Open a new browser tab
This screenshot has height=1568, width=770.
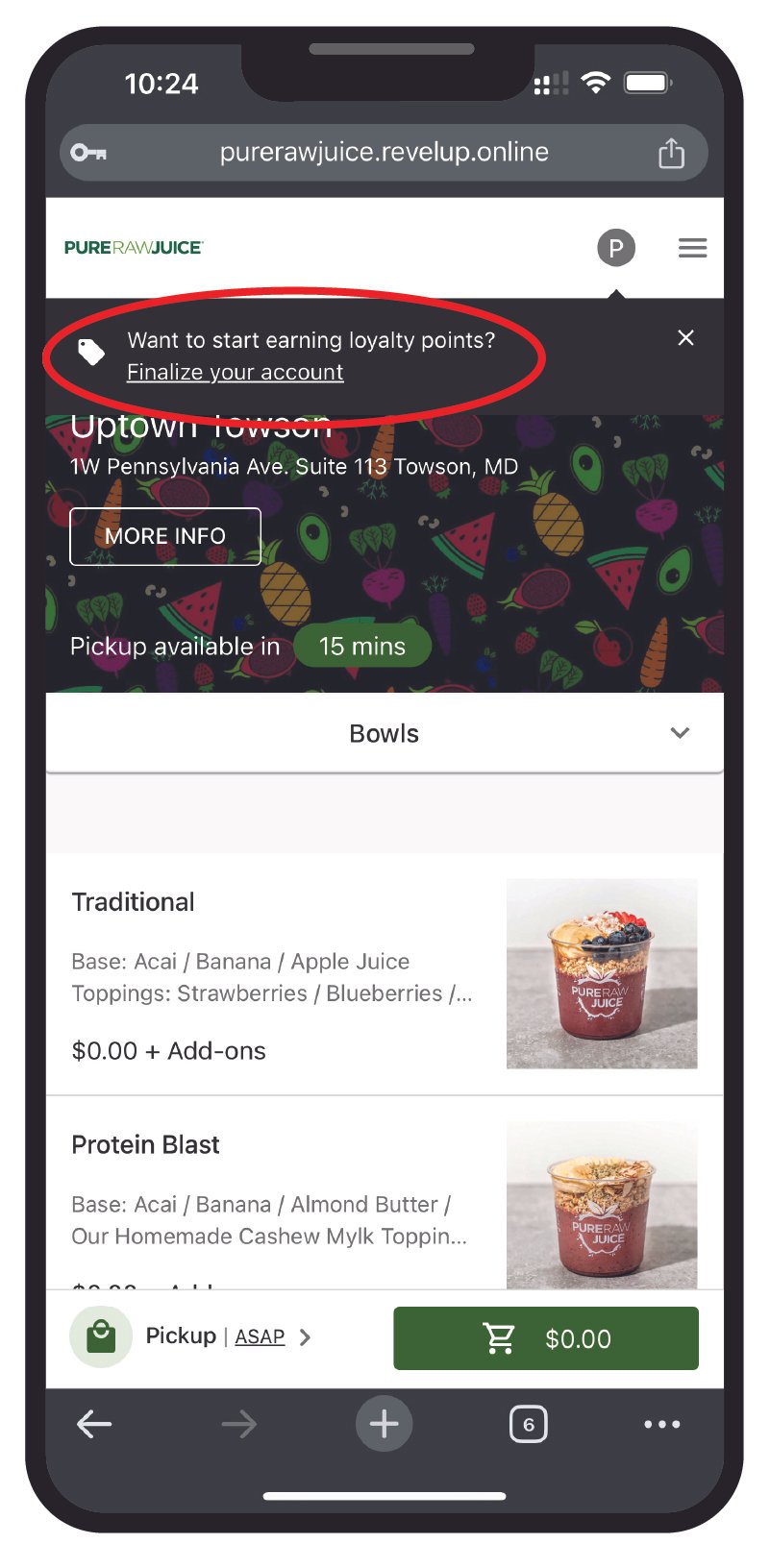click(x=384, y=1424)
